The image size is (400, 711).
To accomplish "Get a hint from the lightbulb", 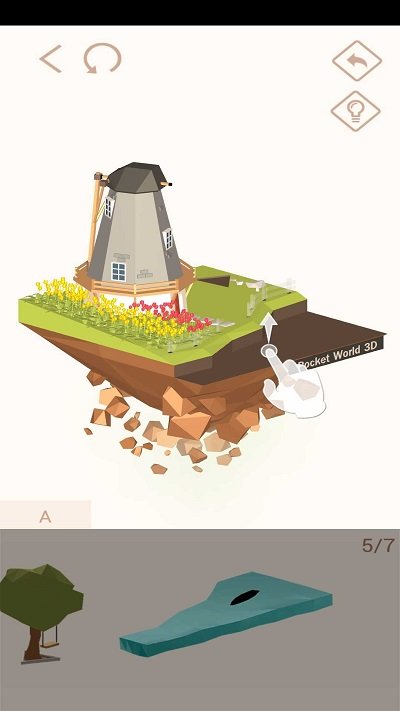I will point(356,111).
